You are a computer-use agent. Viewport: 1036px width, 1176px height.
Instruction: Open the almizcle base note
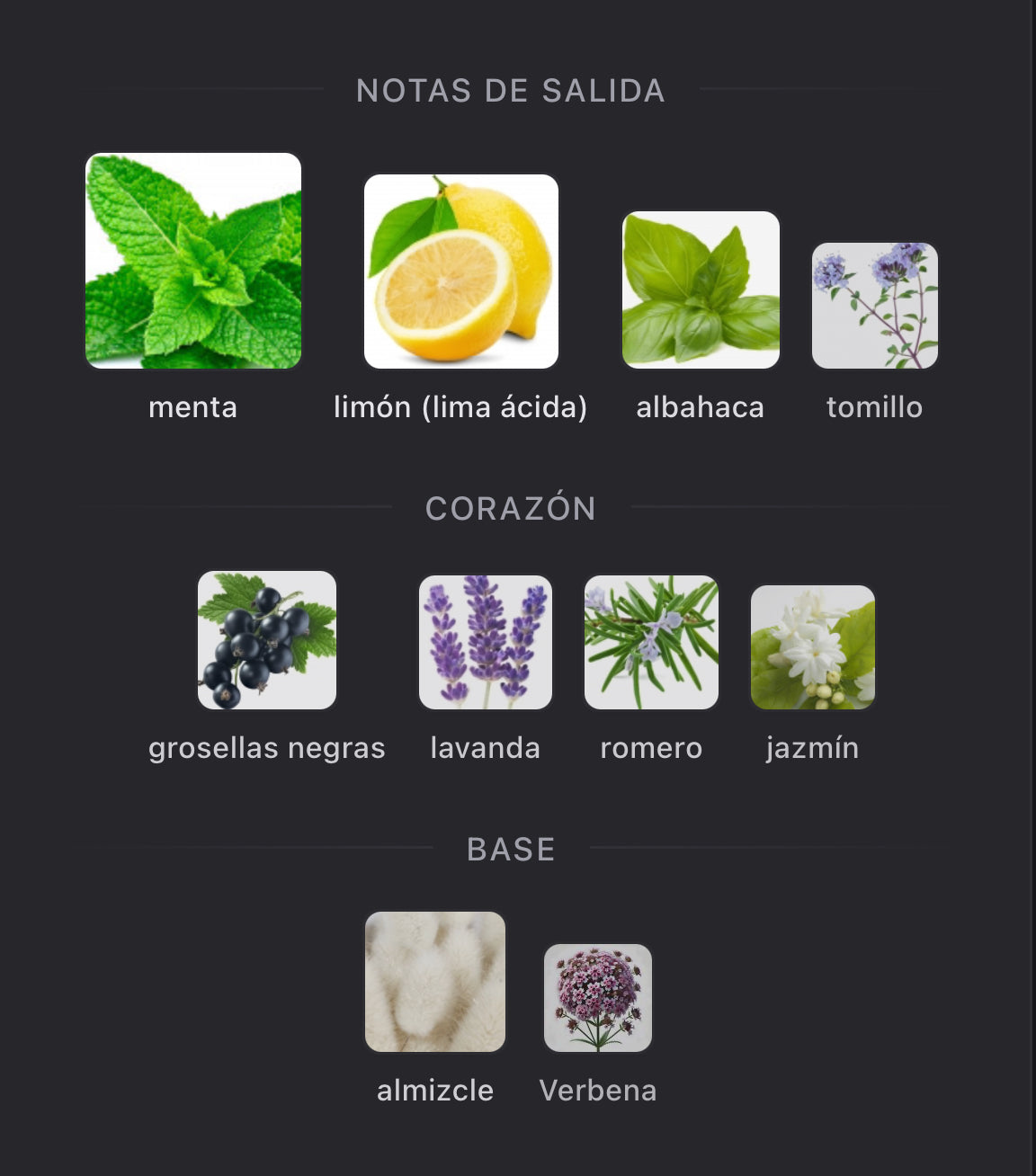pyautogui.click(x=435, y=982)
